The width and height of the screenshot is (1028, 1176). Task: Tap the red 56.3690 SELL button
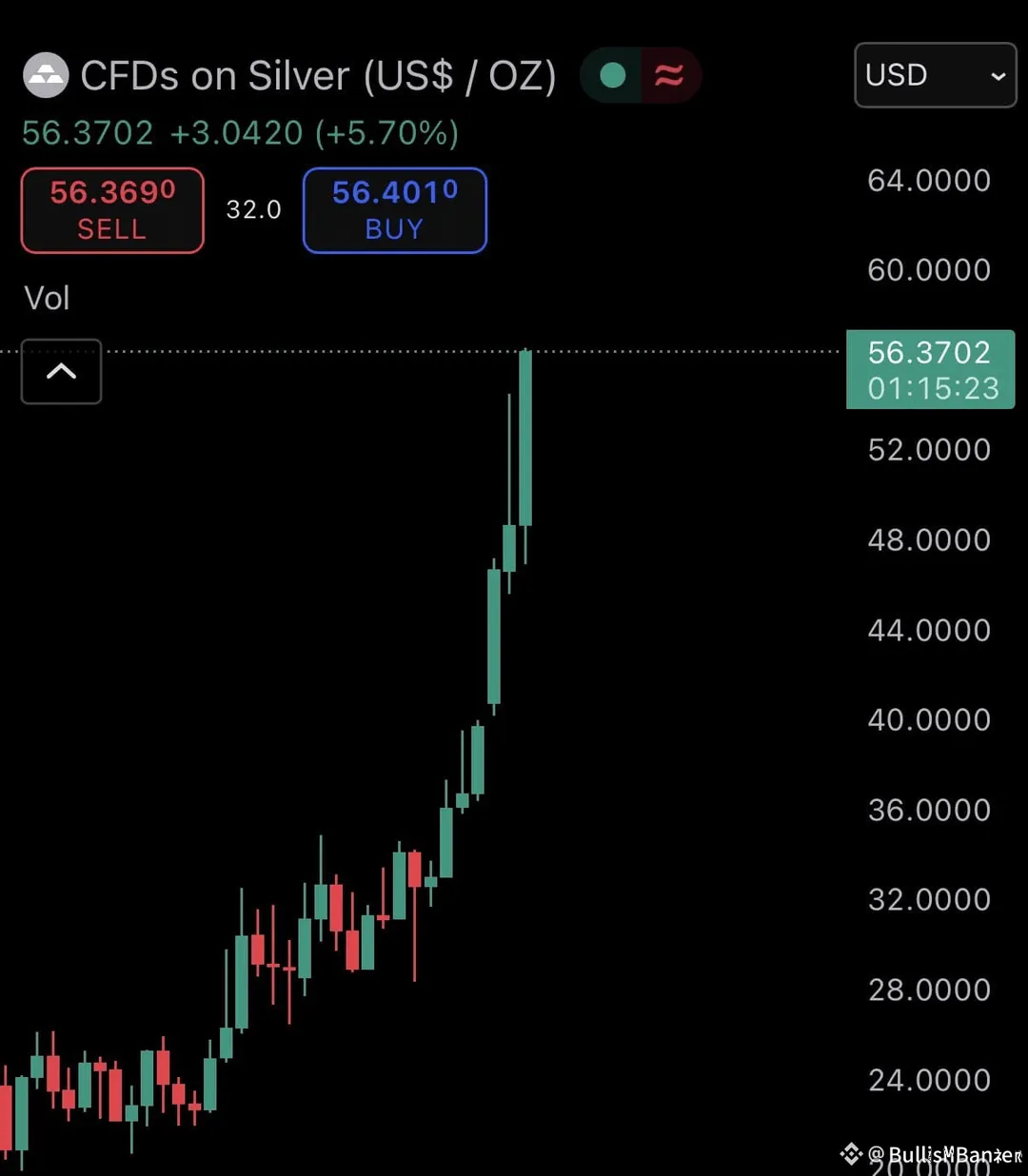(x=112, y=210)
